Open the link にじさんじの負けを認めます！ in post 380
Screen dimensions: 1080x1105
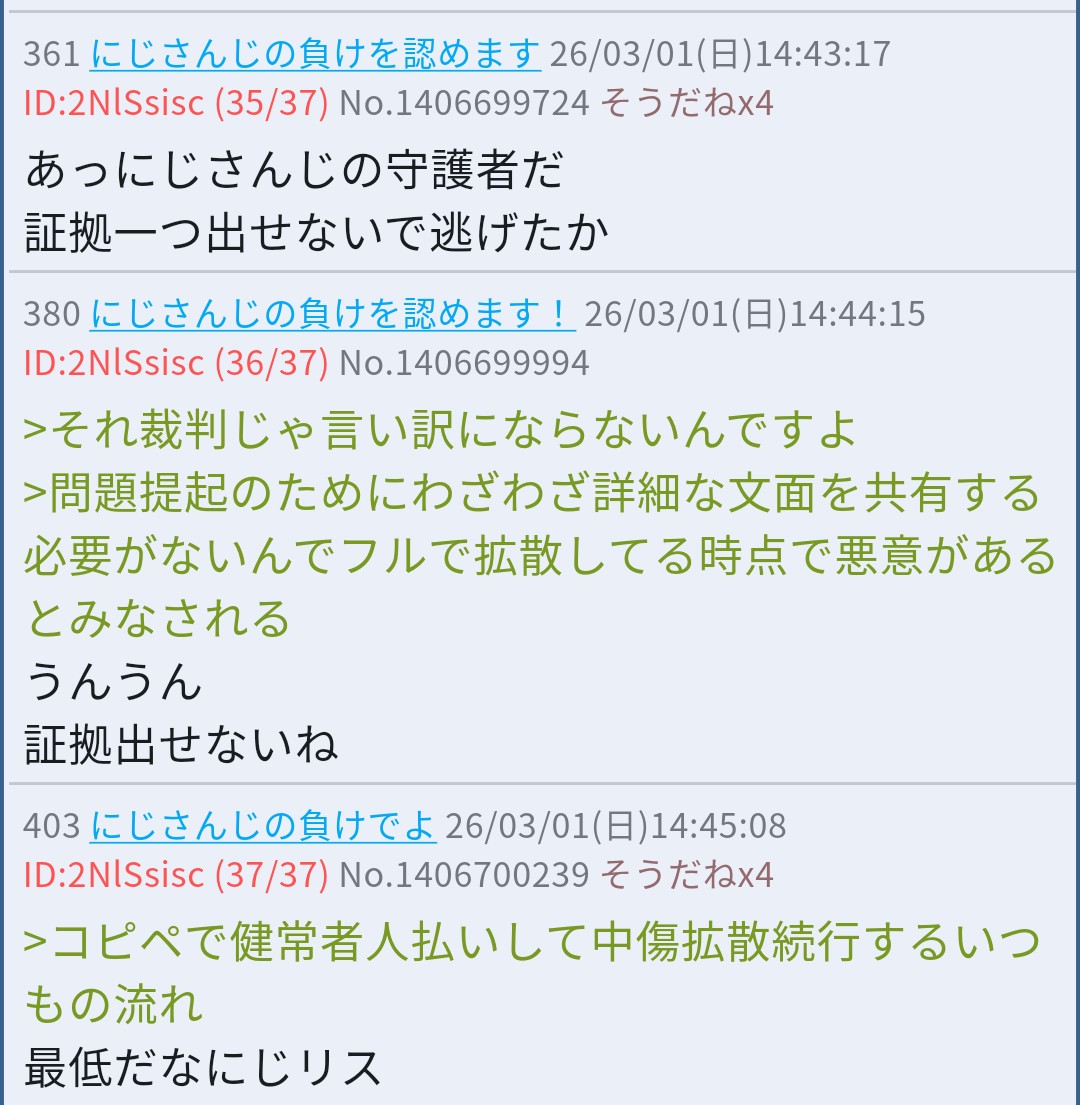pos(332,313)
